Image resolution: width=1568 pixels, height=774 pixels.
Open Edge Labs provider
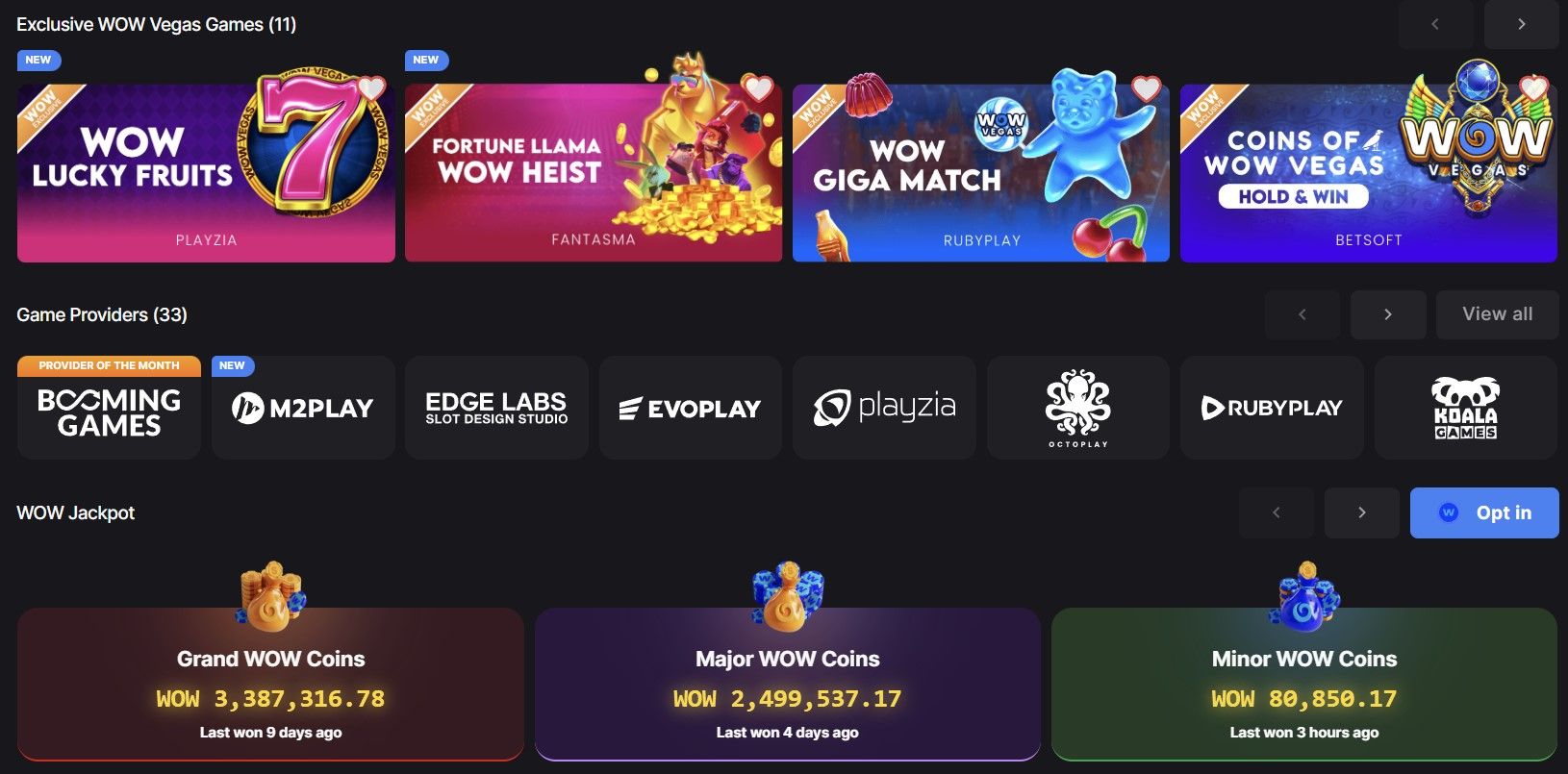coord(496,408)
